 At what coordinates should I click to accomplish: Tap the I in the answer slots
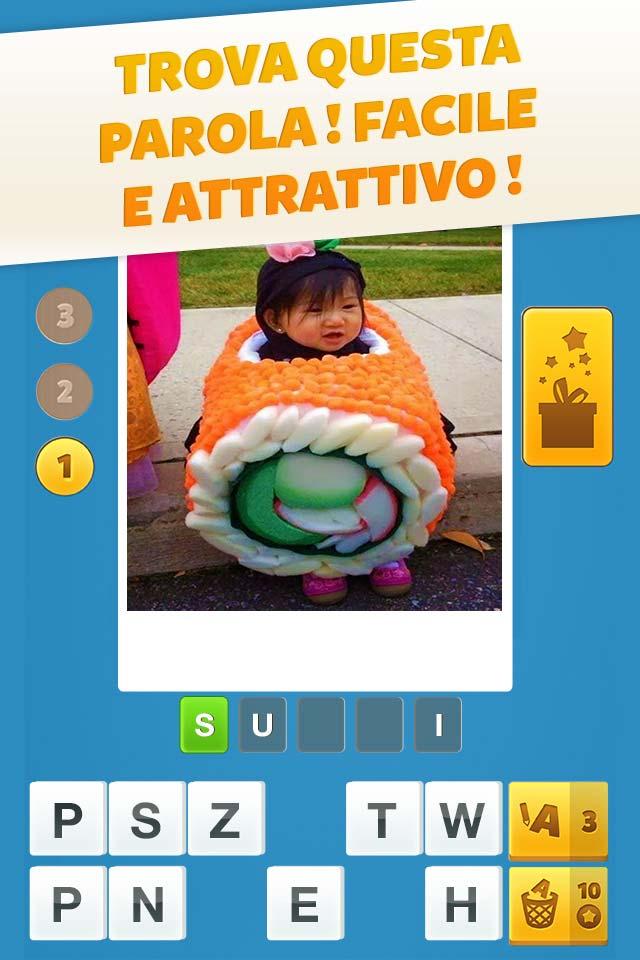click(x=437, y=725)
